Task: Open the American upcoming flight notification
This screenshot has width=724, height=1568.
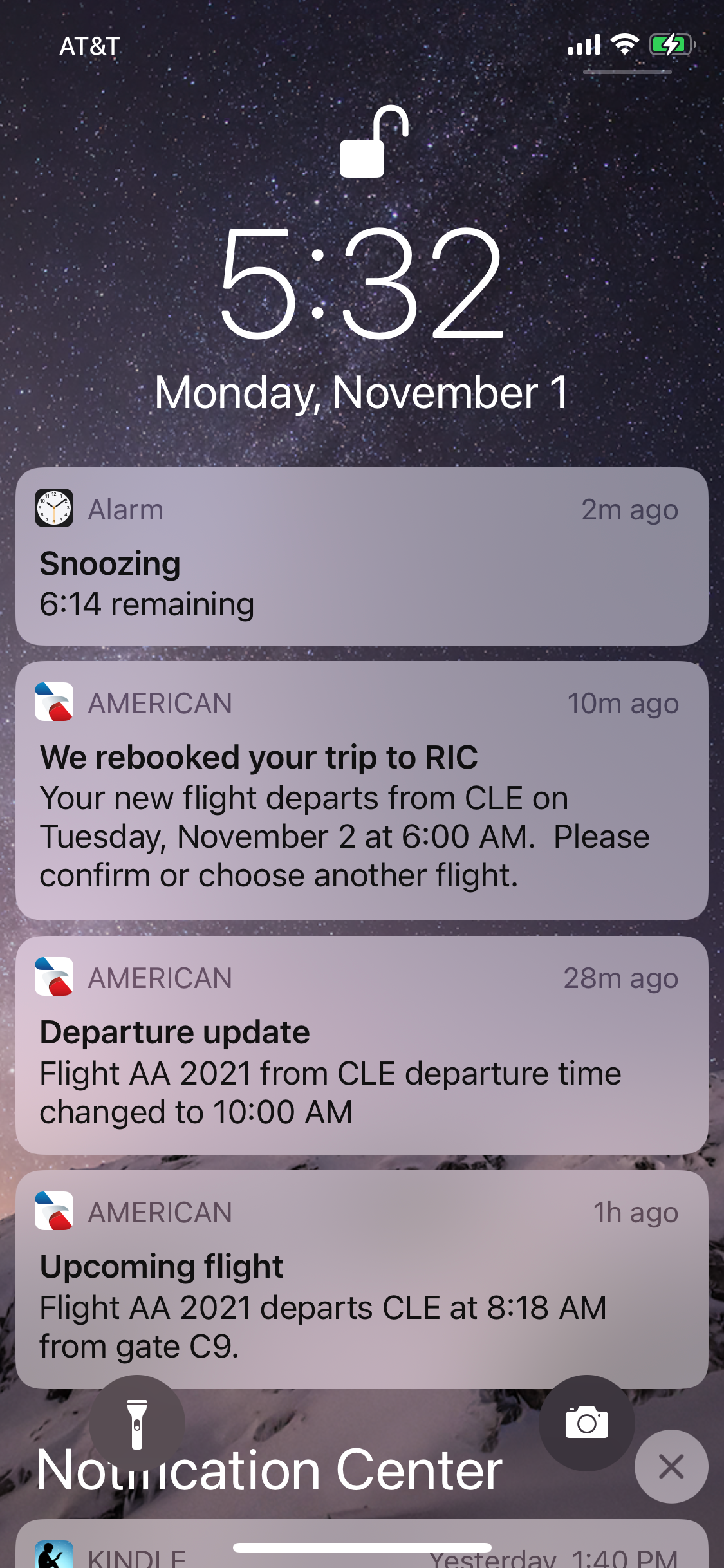Action: coord(362,1278)
